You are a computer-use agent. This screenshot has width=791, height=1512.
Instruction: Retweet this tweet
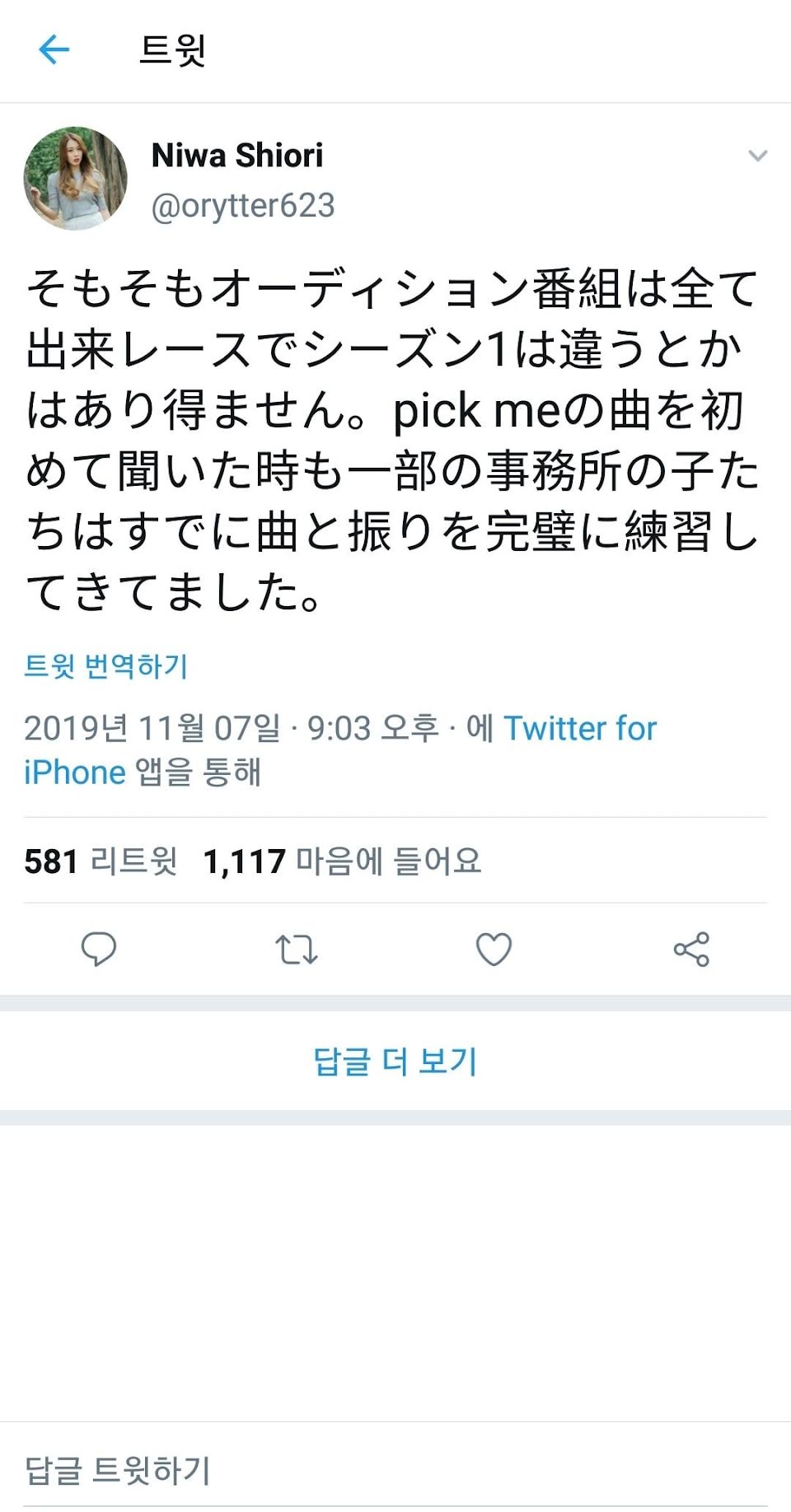coord(296,949)
